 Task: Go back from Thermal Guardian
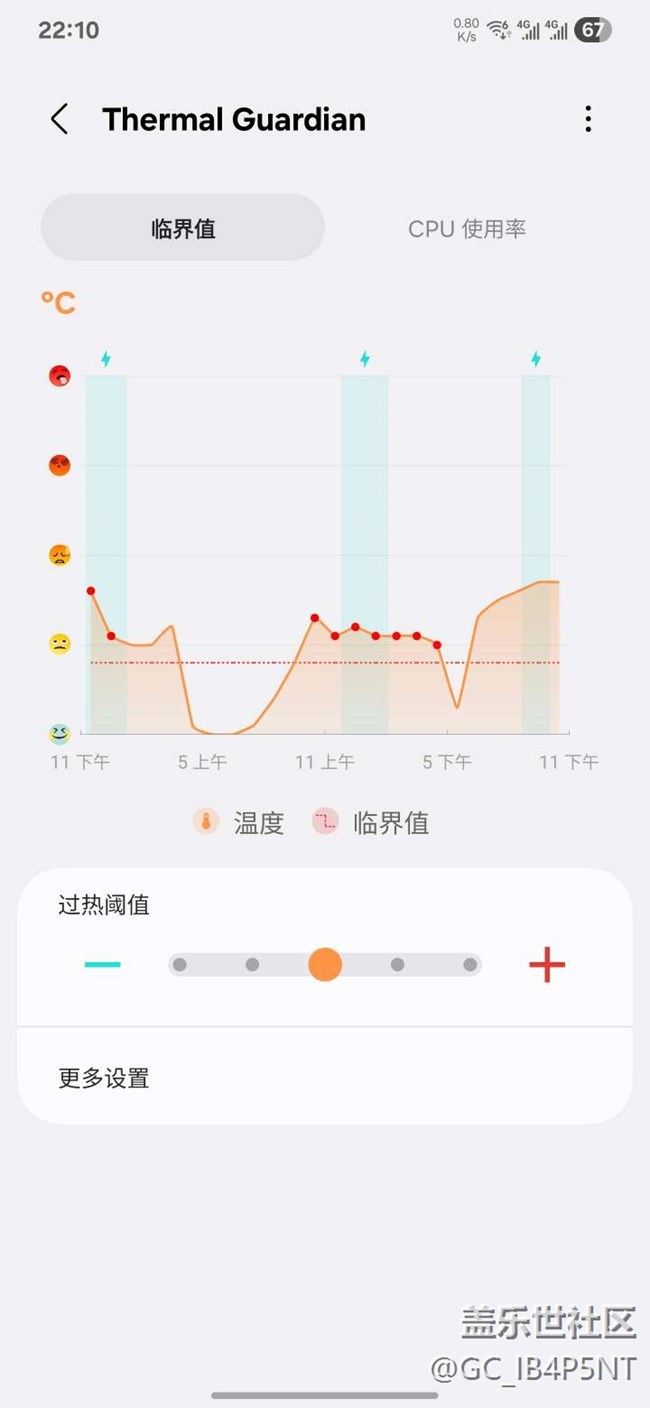click(x=59, y=120)
